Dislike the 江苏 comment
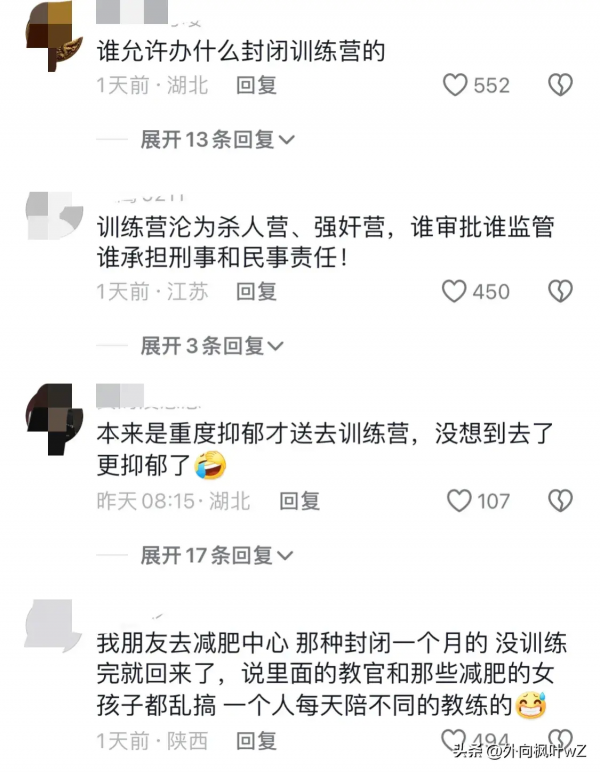 [x=560, y=291]
